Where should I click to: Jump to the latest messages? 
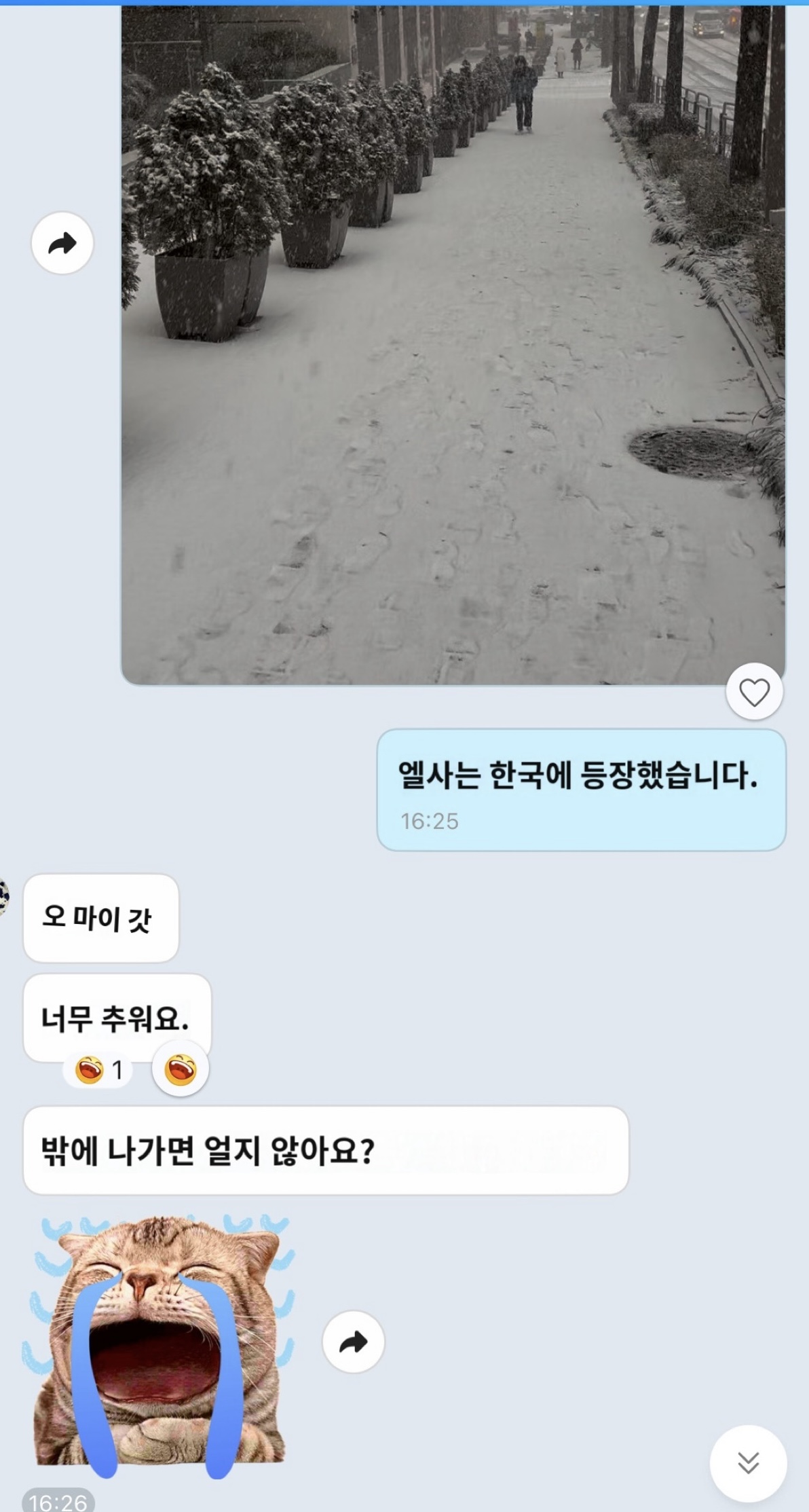(x=748, y=1462)
